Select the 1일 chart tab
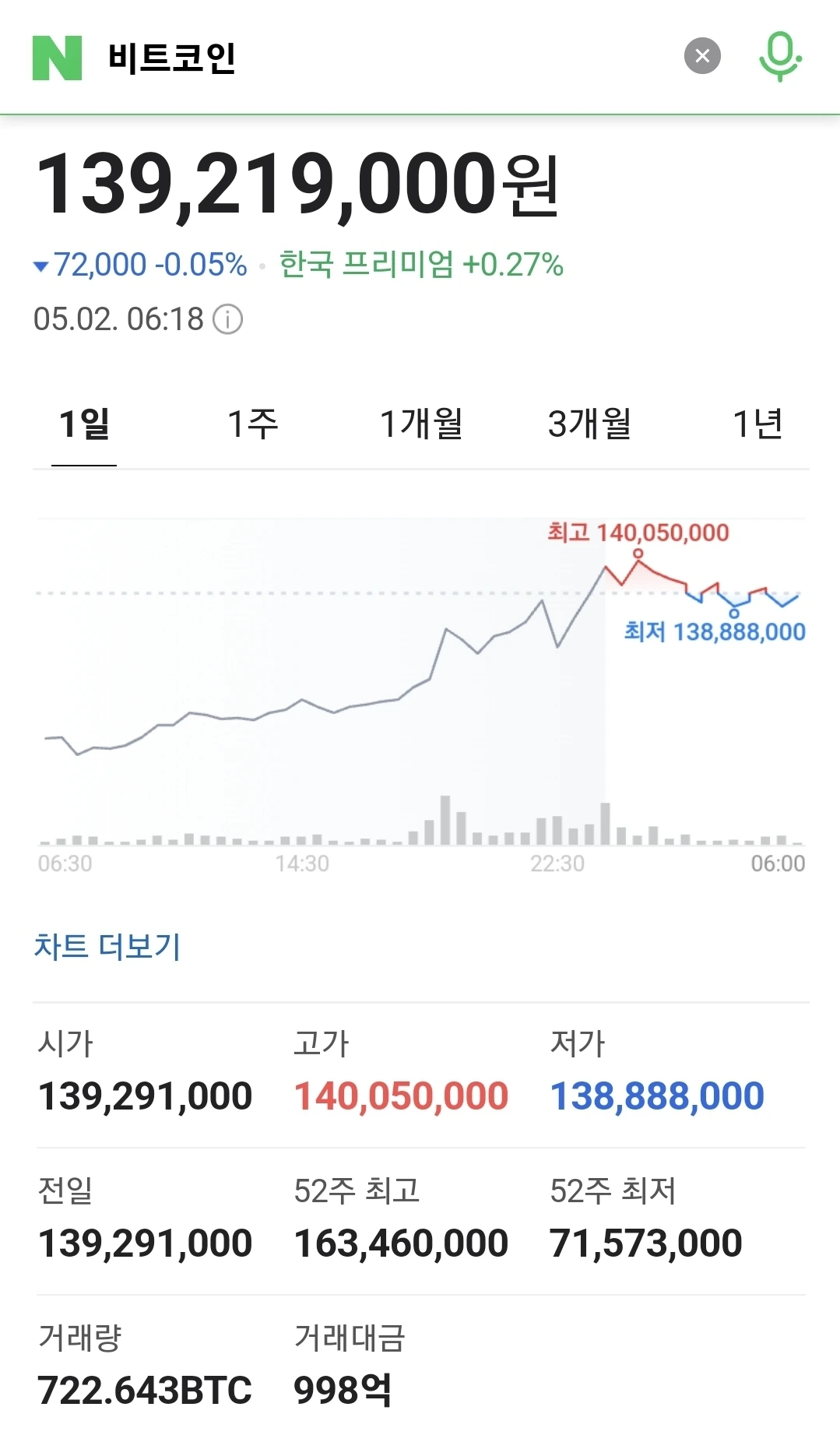The height and width of the screenshot is (1435, 840). click(x=84, y=424)
